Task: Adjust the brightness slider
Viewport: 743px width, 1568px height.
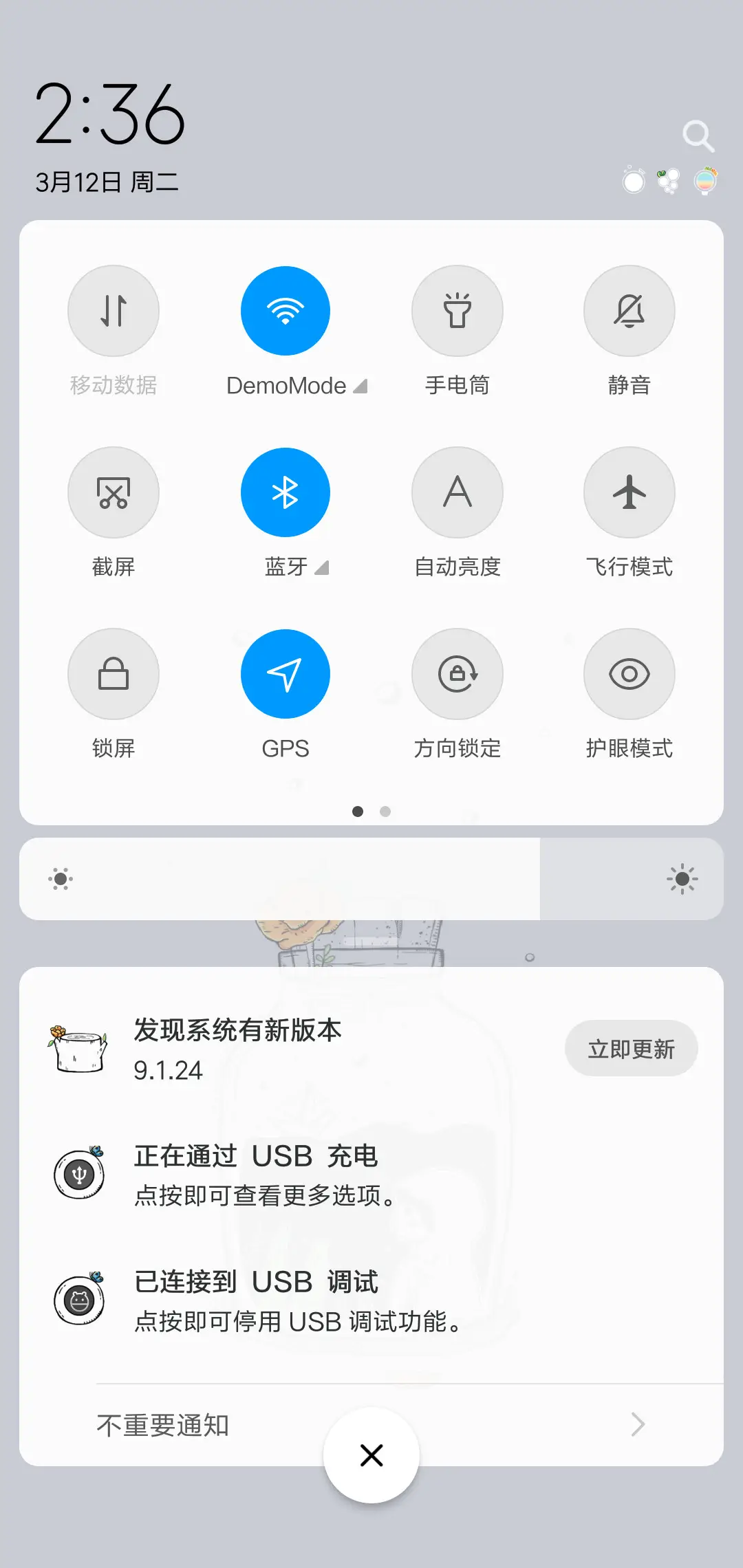Action: click(371, 879)
